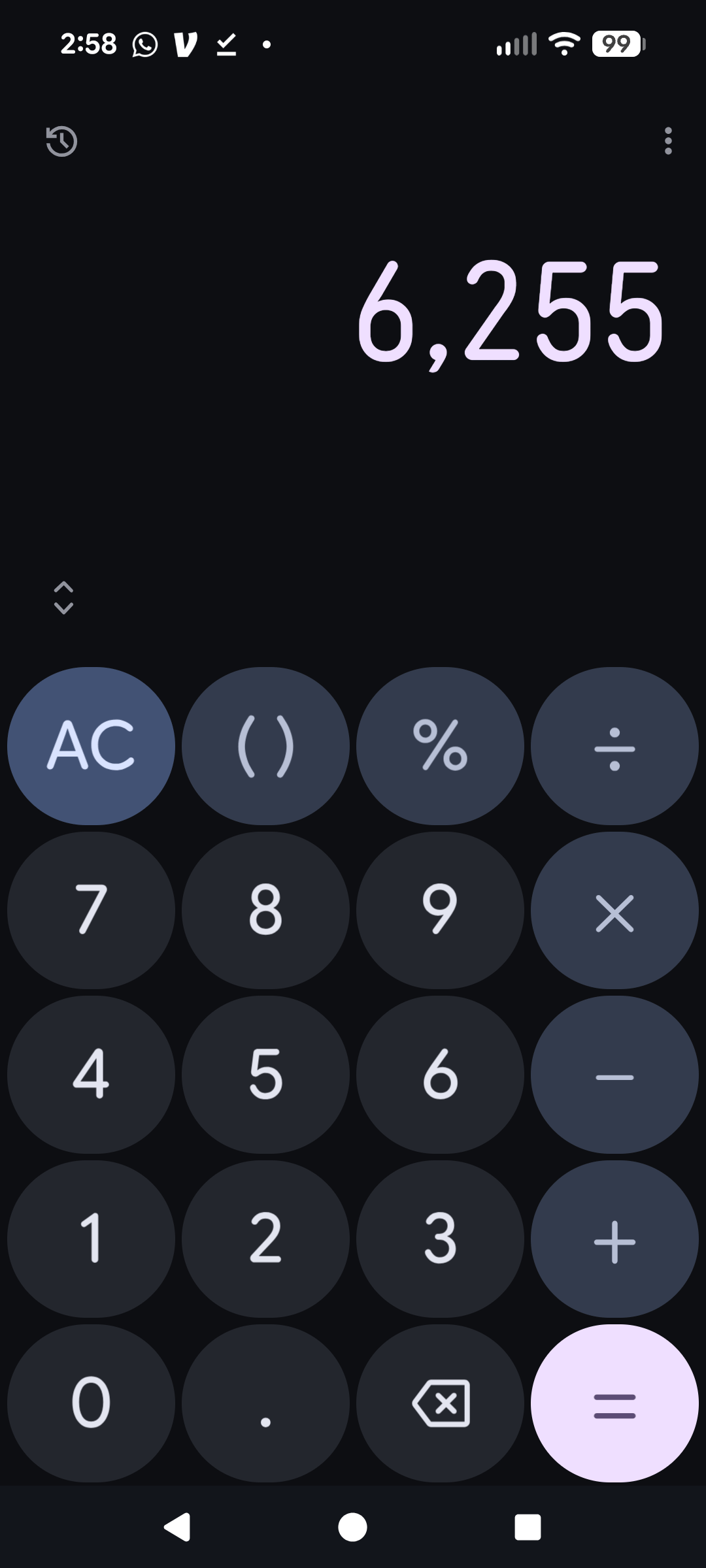Screen dimensions: 706x1568
Task: Select the divide operator
Action: pos(614,745)
